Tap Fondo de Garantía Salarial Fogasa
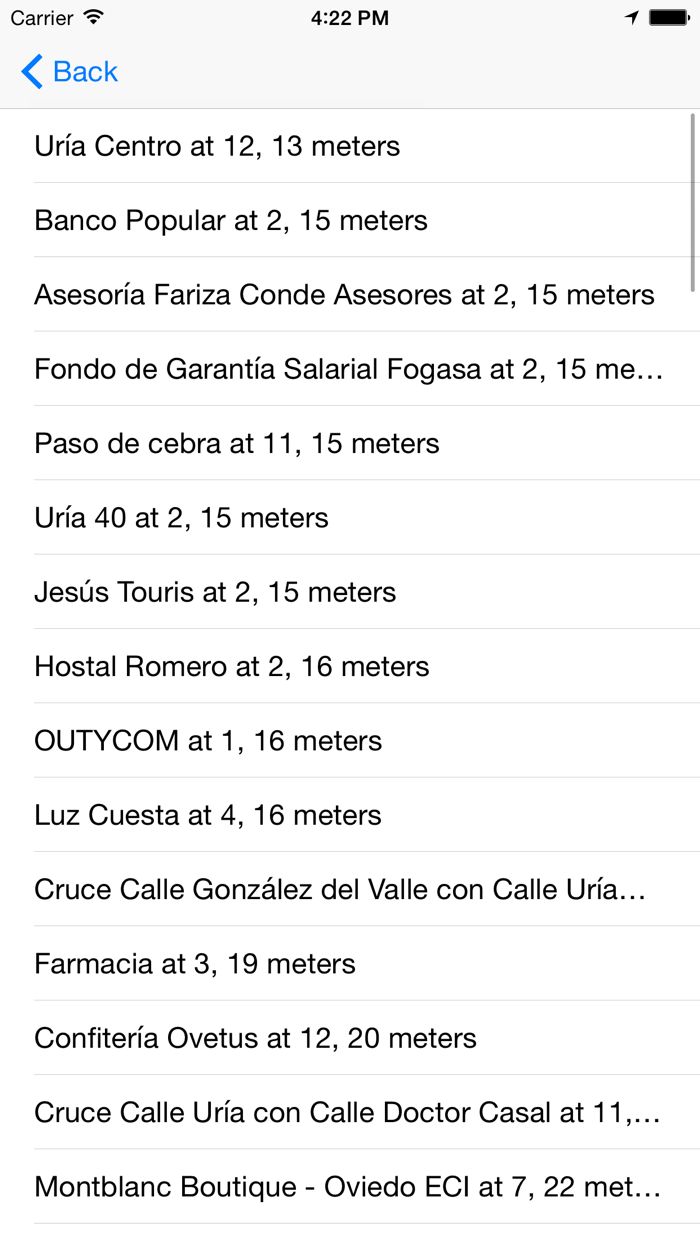700x1244 pixels. pyautogui.click(x=348, y=369)
